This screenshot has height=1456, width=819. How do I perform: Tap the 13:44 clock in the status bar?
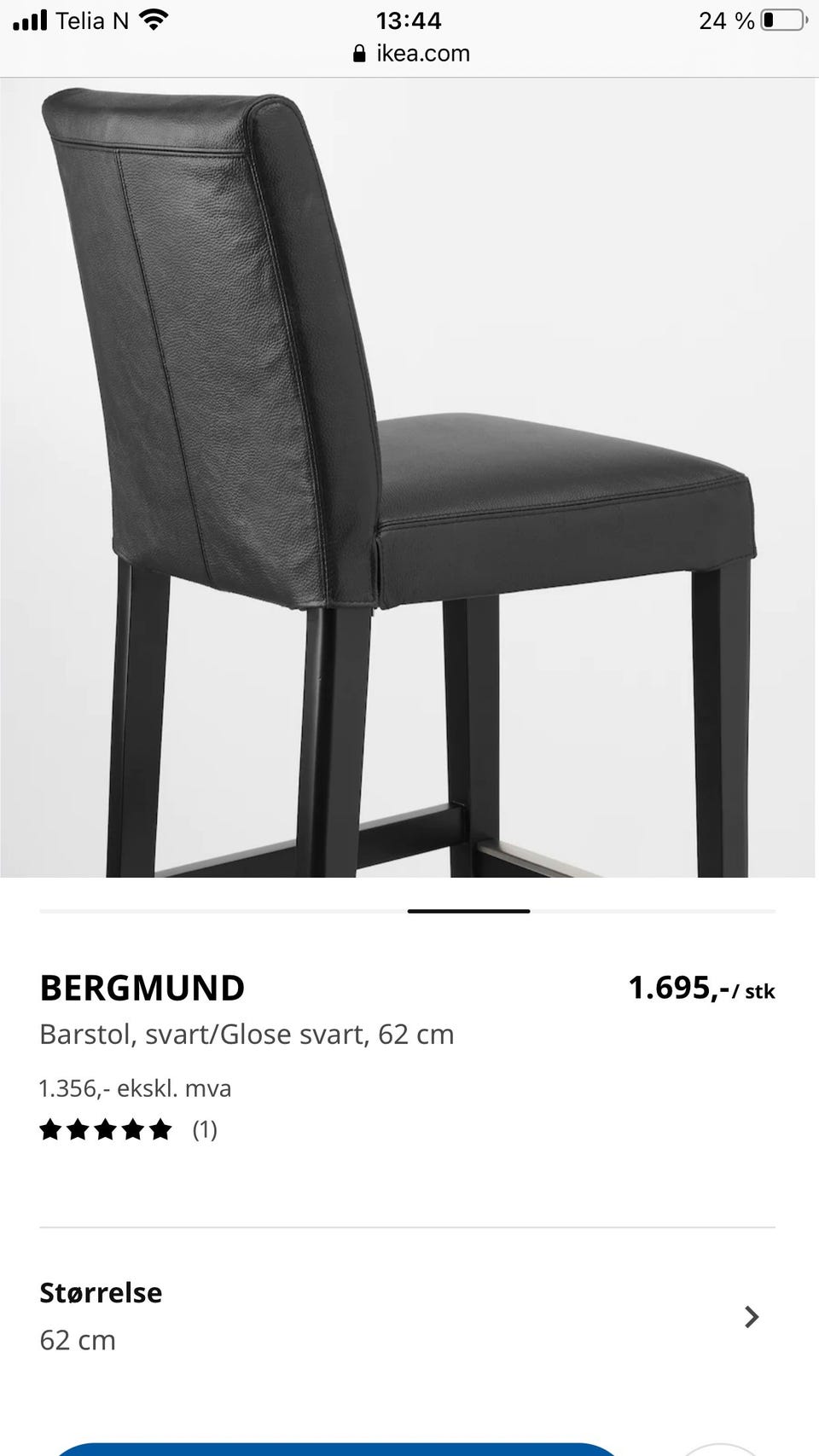point(409,20)
